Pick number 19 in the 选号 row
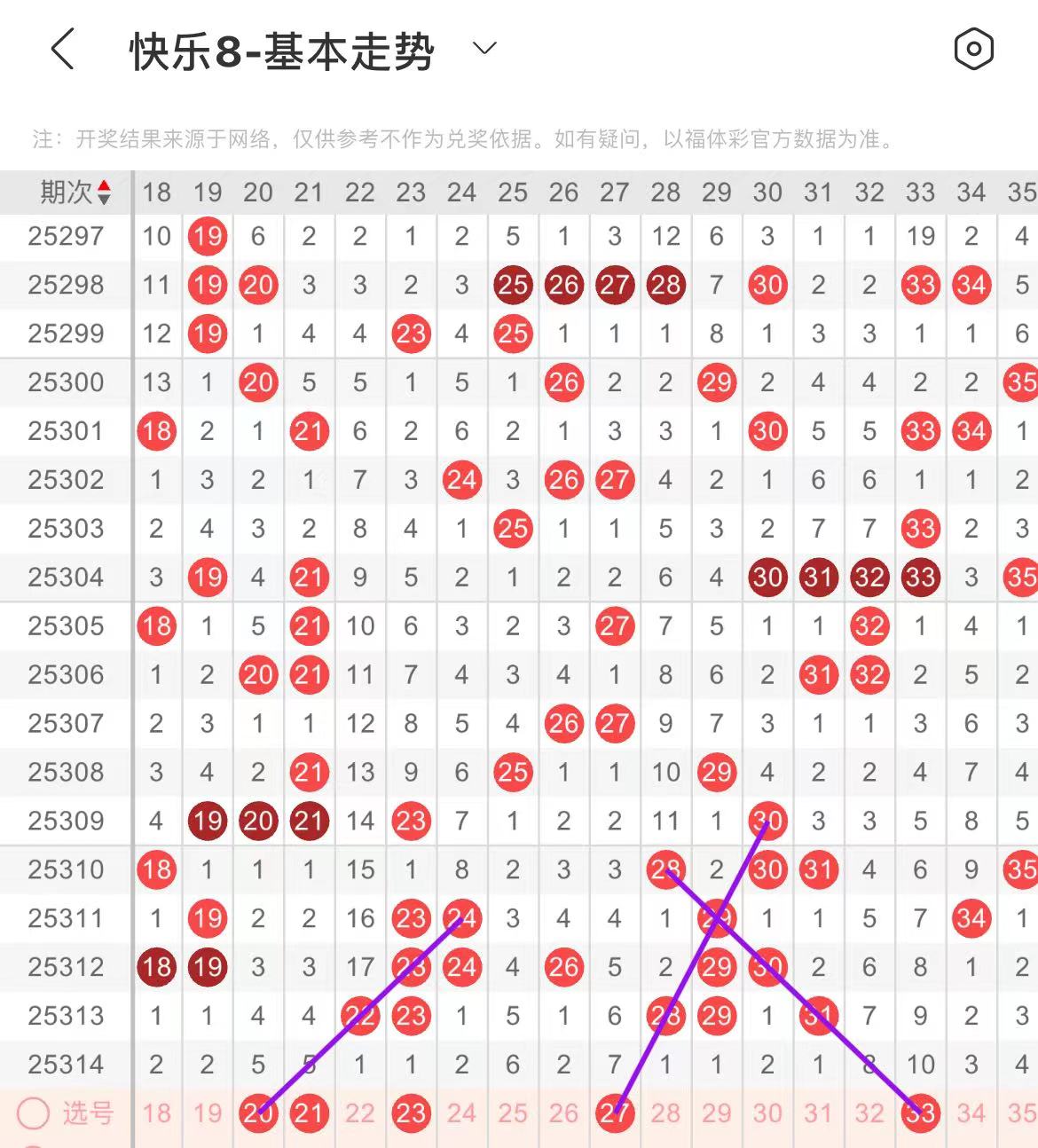Screen dimensions: 1038x1148 [208, 1113]
